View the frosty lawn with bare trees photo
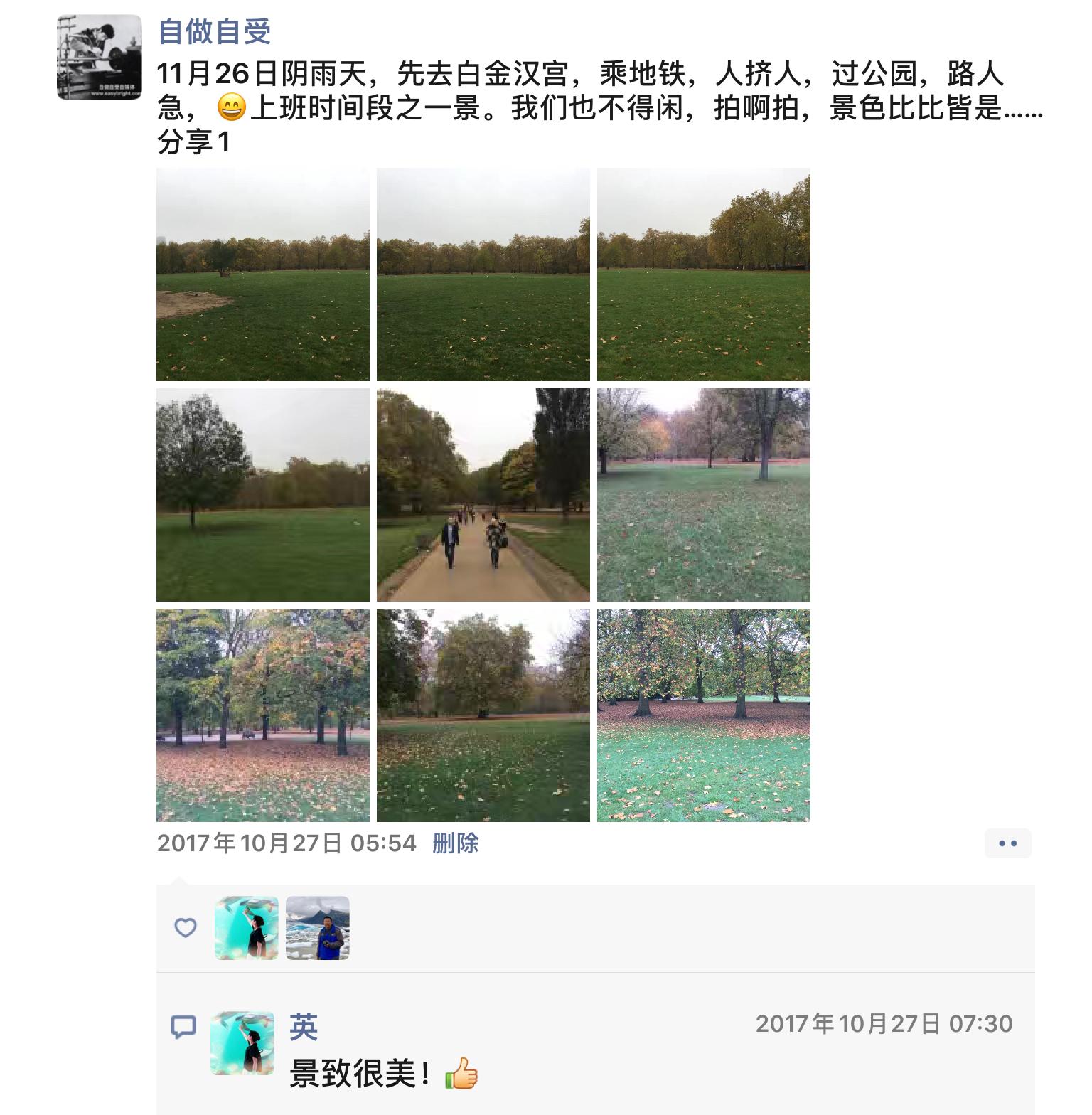This screenshot has width=1092, height=1115. [704, 495]
